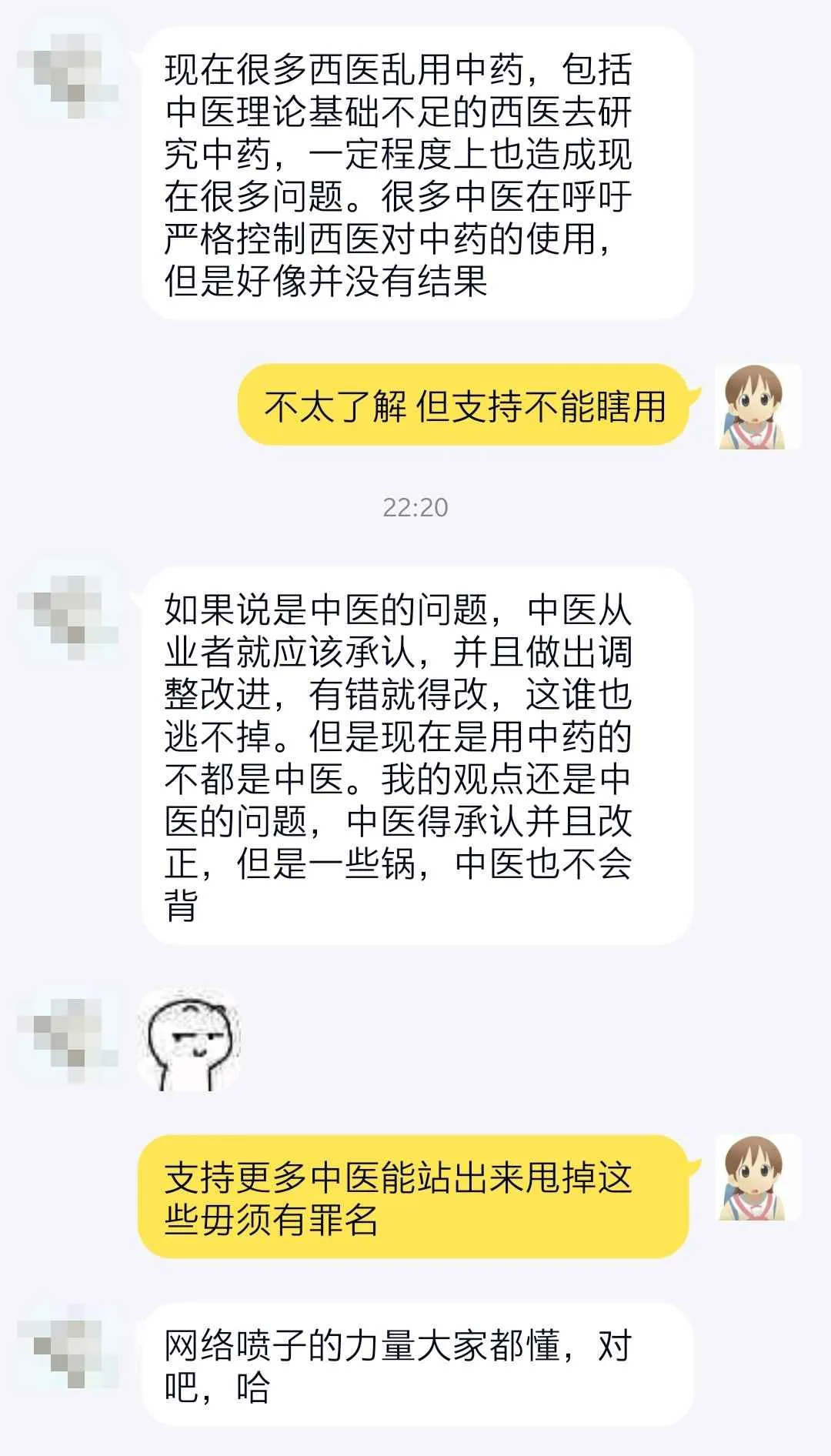Open the smirking sticker image
The image size is (831, 1456).
coord(189,1040)
